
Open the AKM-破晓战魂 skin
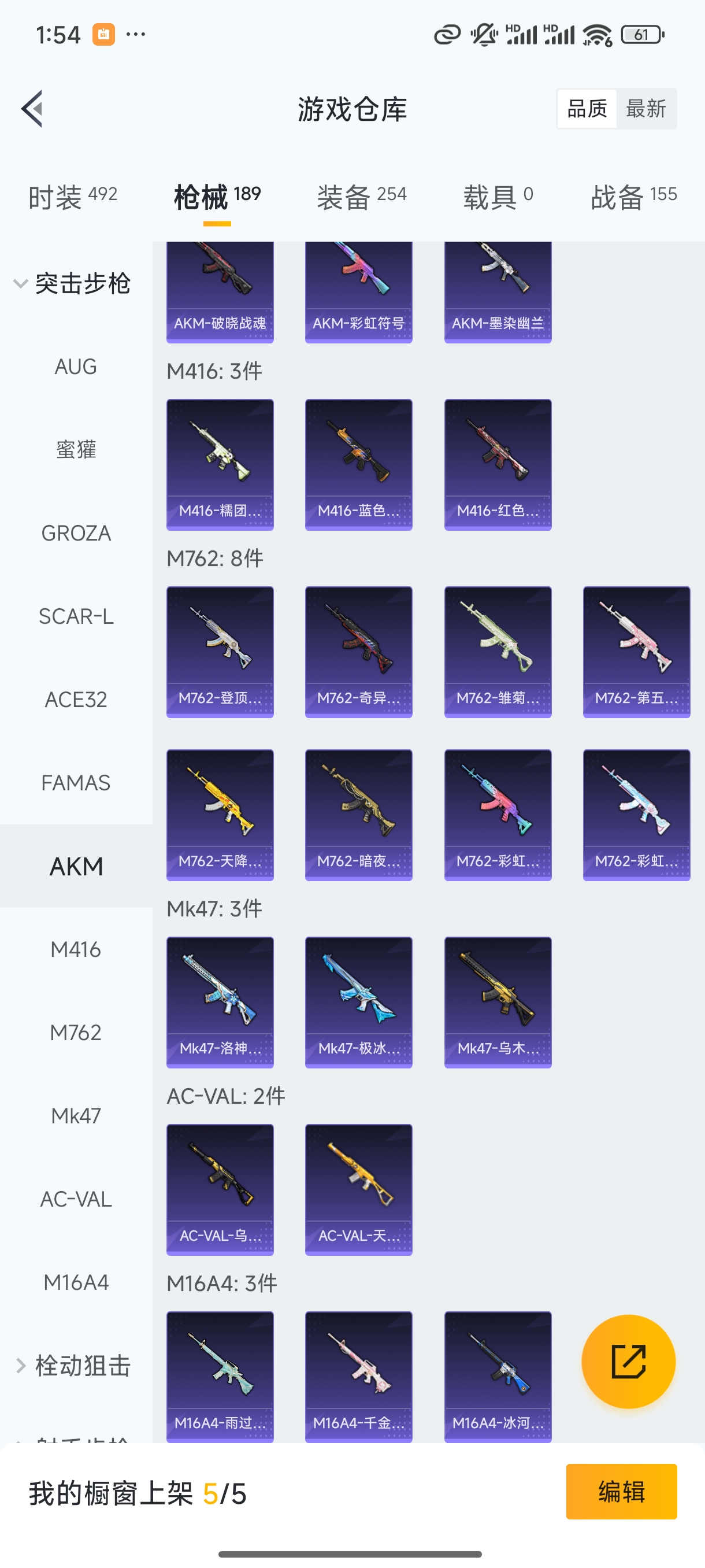(x=220, y=292)
